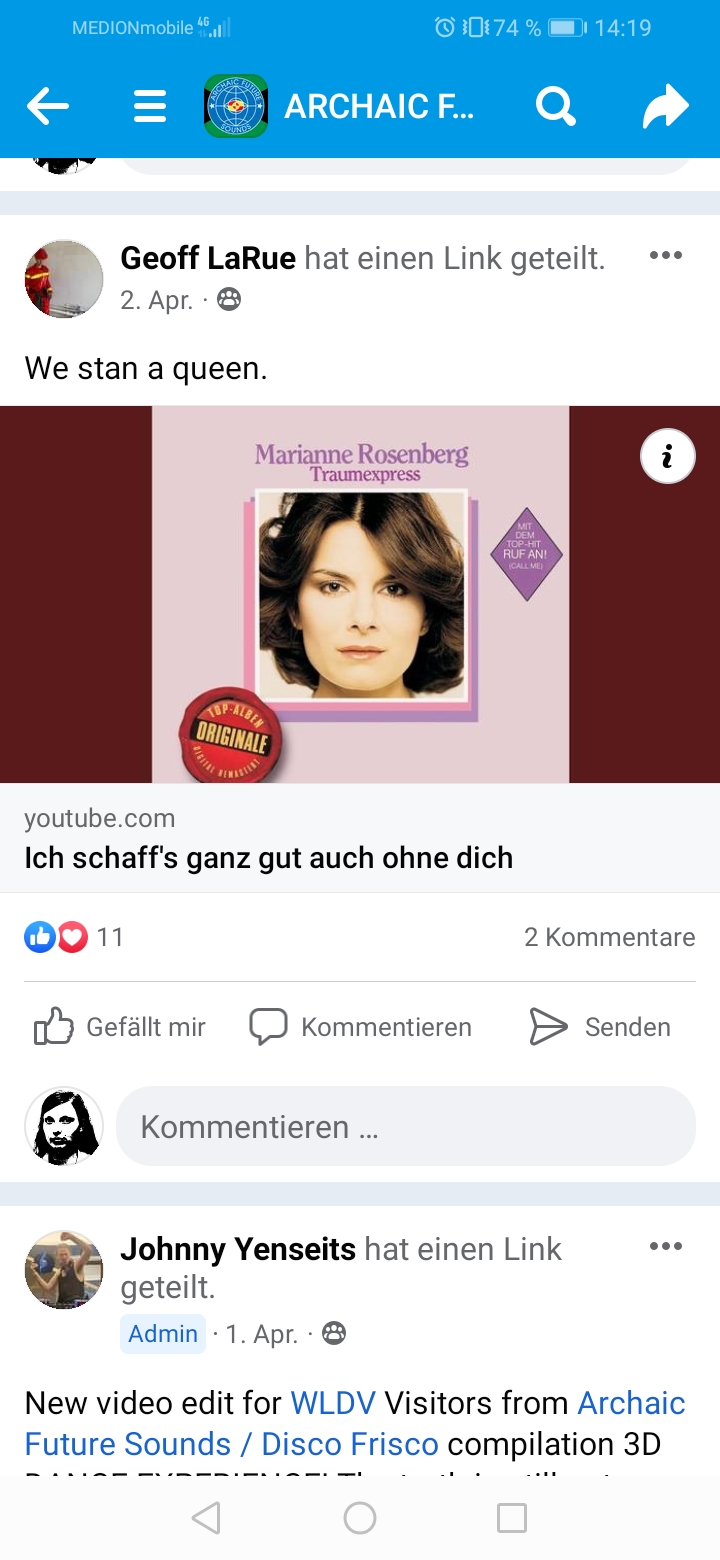720x1560 pixels.
Task: Open overflow menu on Geoff LaRue's post
Action: tap(665, 256)
